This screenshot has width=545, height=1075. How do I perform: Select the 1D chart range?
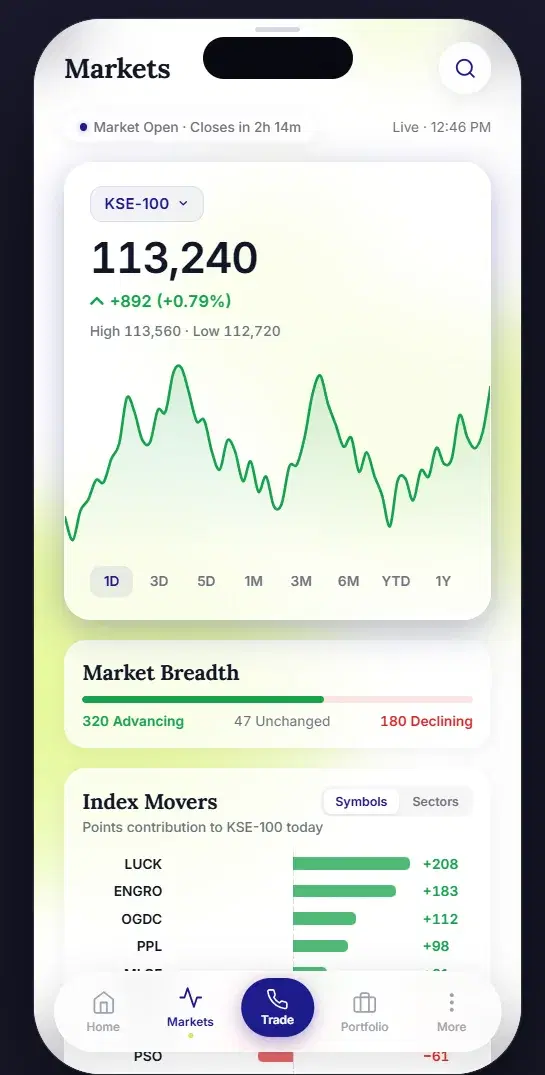tap(111, 581)
